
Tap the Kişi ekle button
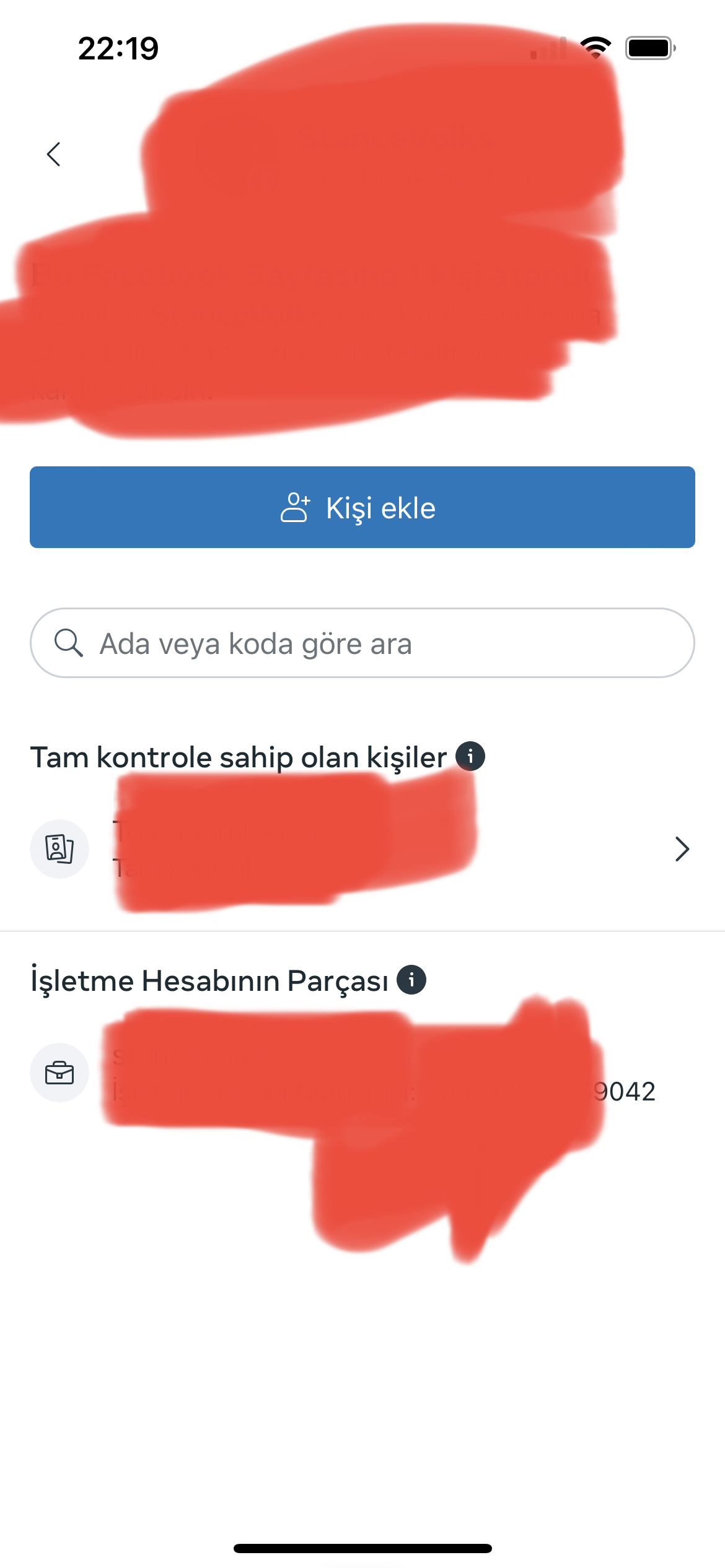pyautogui.click(x=362, y=507)
